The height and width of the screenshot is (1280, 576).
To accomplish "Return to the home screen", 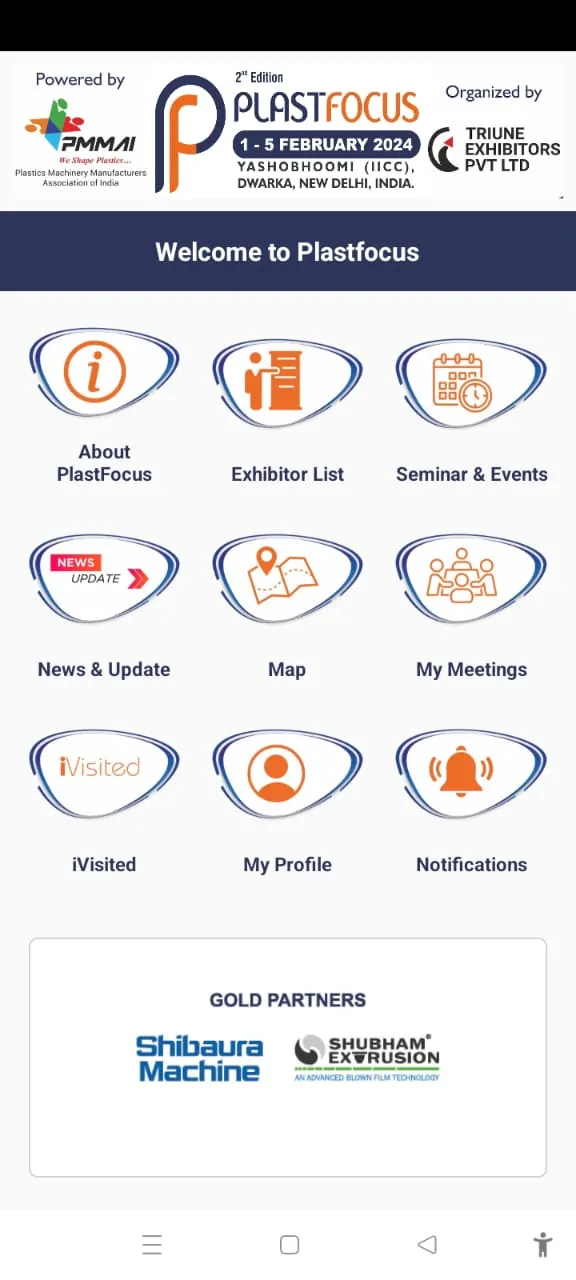I will [x=289, y=1244].
